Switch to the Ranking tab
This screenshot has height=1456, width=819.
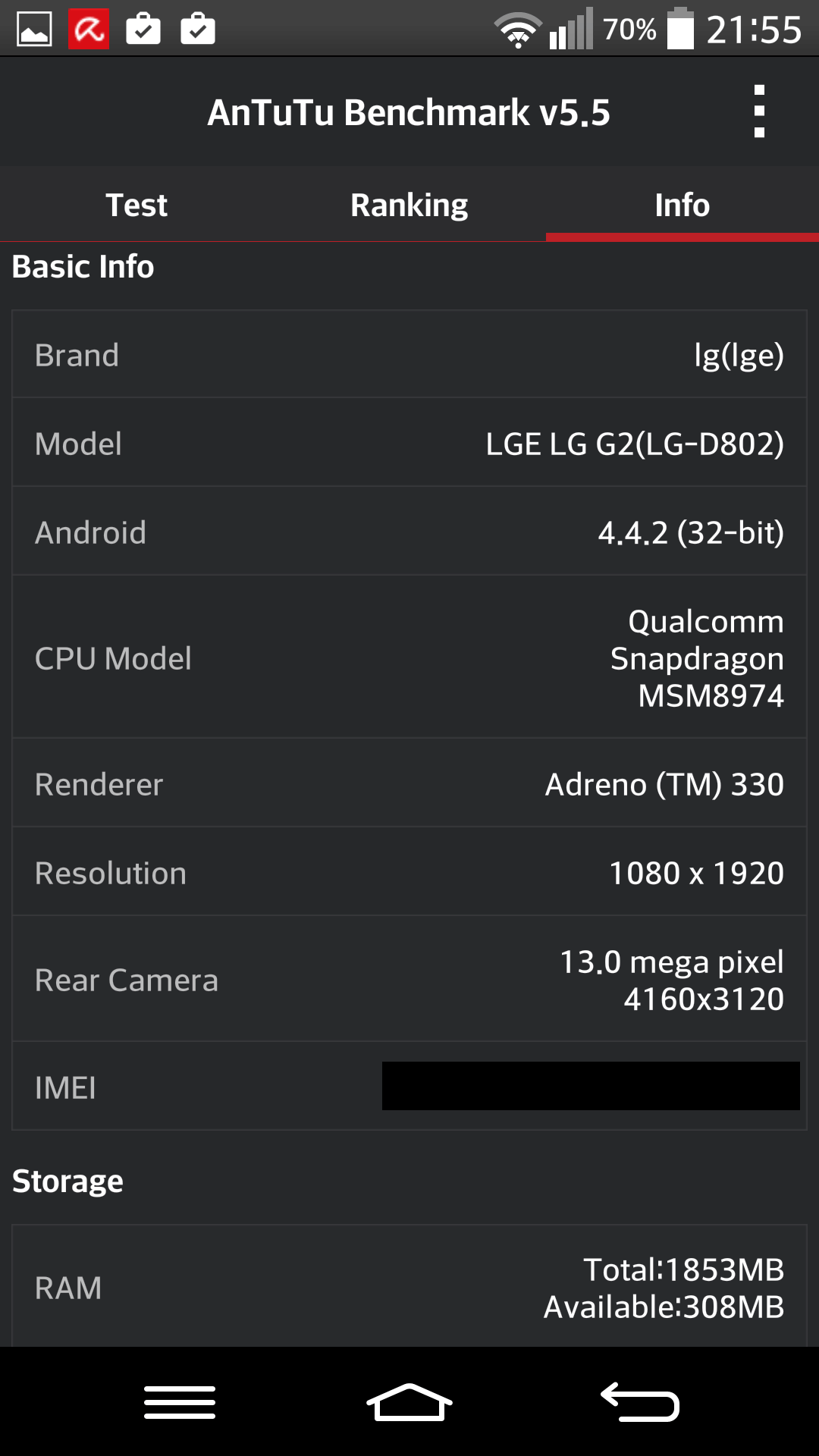click(x=409, y=205)
